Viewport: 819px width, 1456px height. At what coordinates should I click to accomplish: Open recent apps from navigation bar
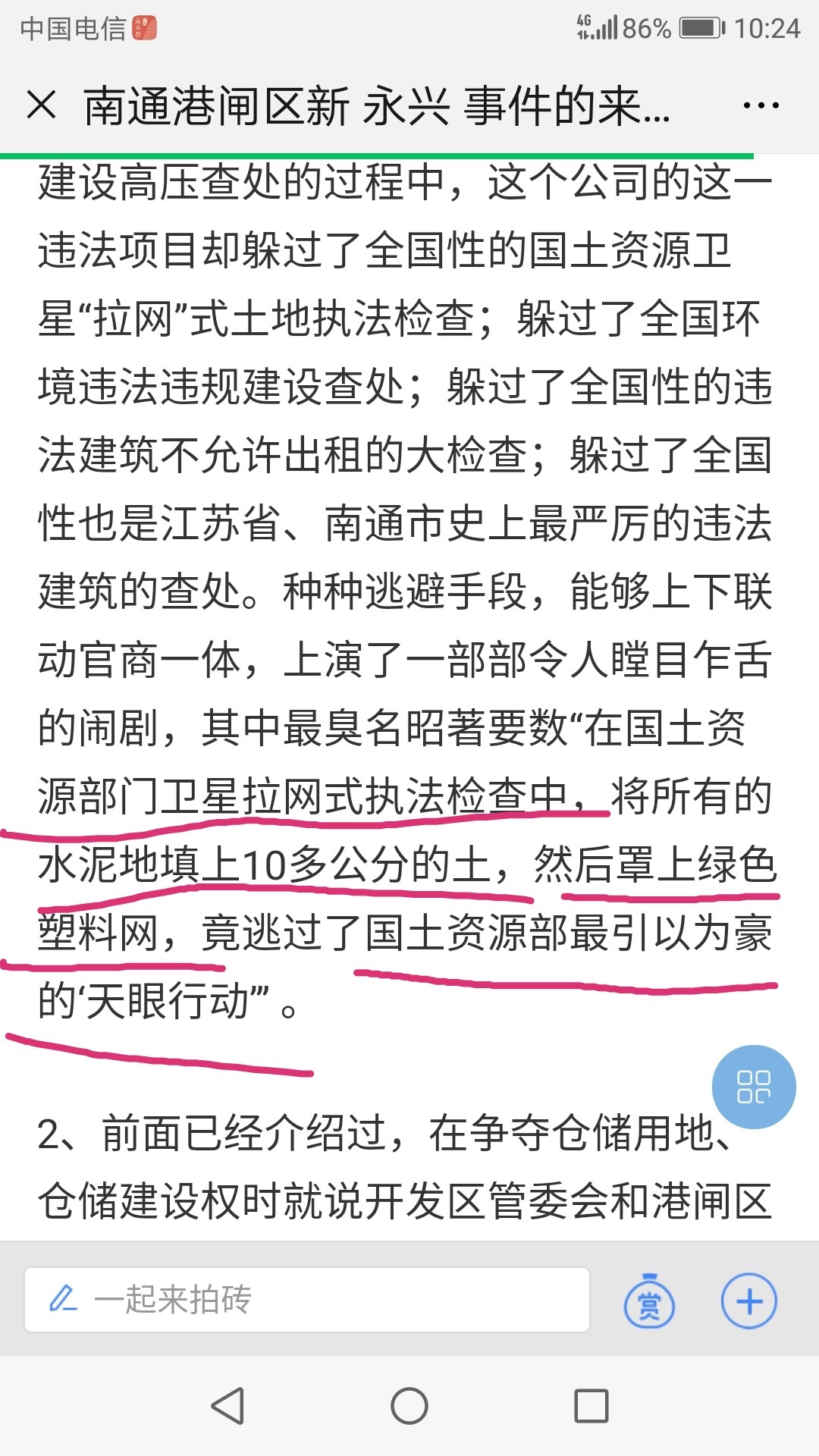click(x=591, y=1405)
